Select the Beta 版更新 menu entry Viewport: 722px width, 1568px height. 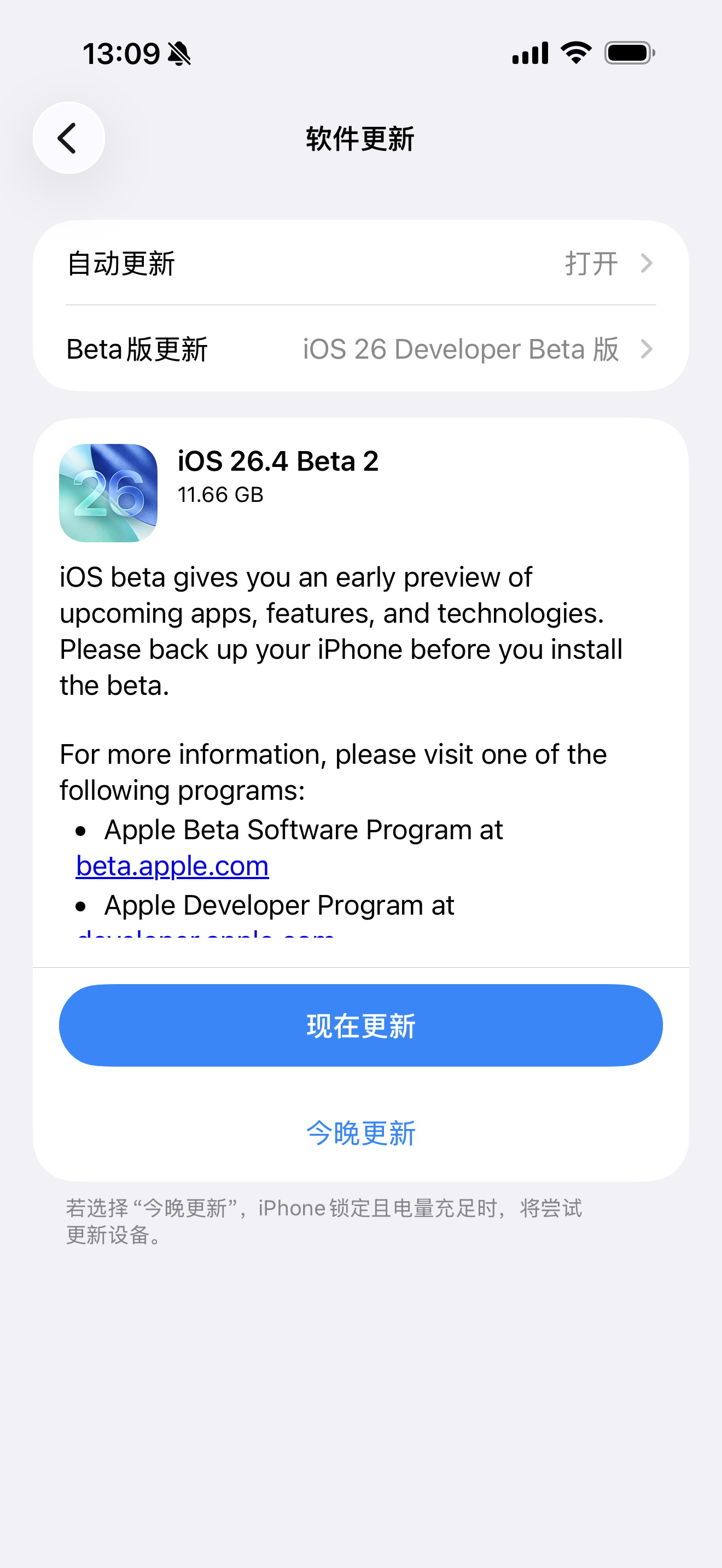tap(136, 349)
